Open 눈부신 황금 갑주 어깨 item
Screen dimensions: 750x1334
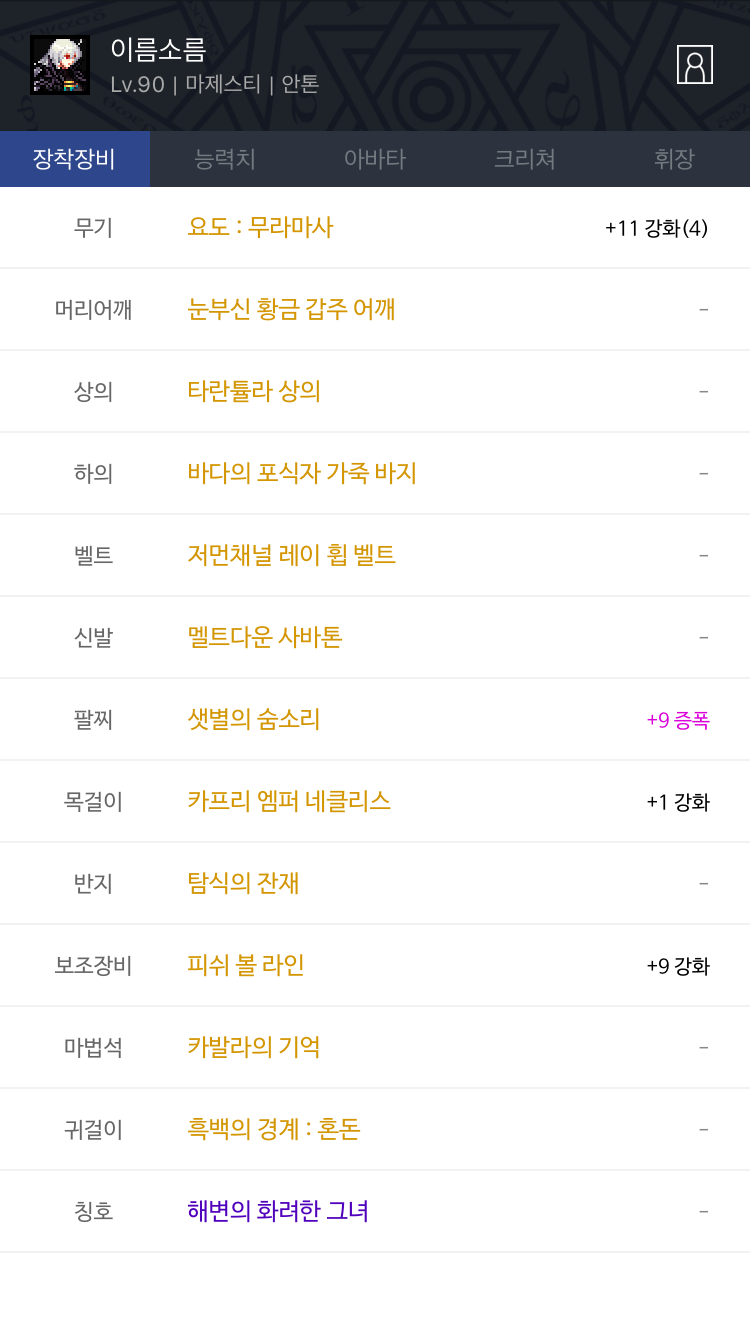pos(291,309)
